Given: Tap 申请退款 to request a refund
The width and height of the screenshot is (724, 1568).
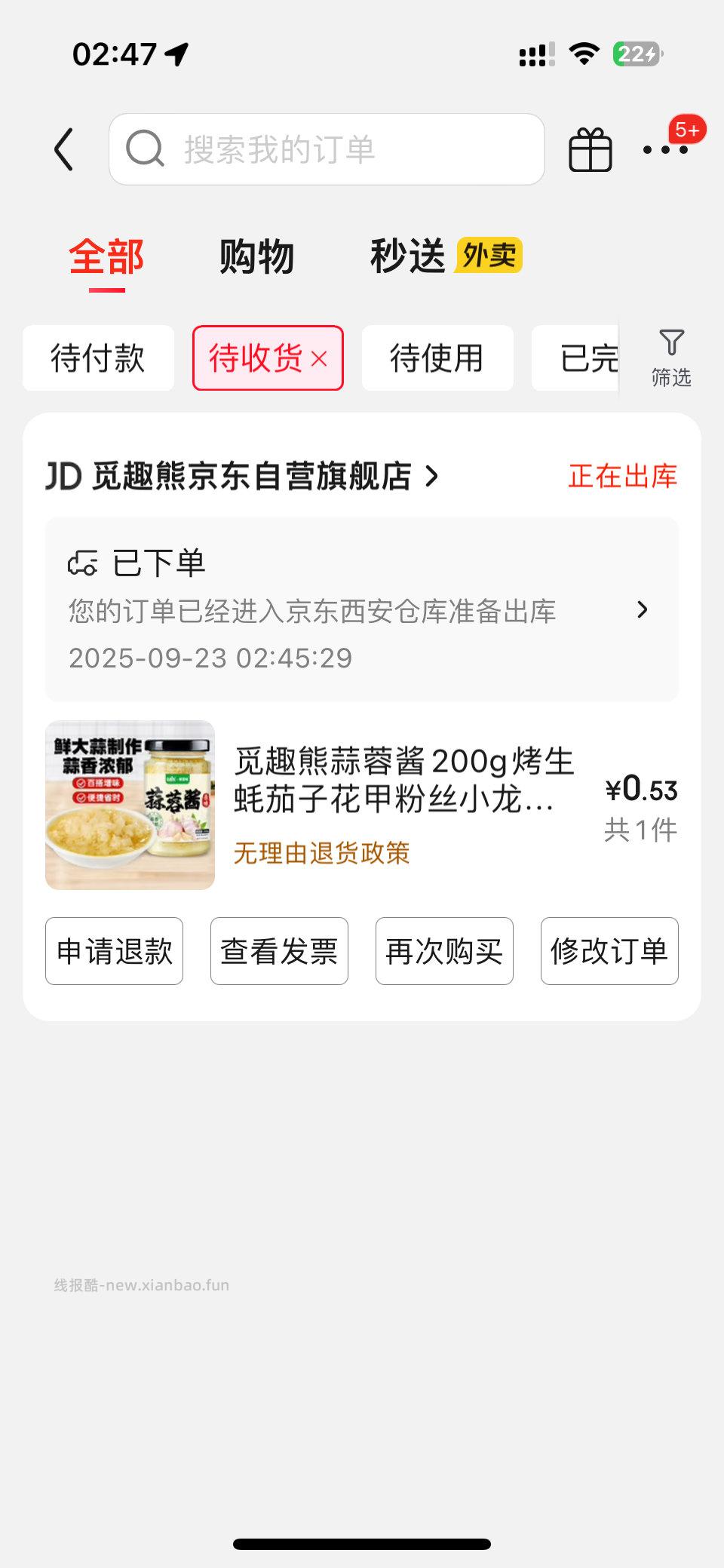Looking at the screenshot, I should (x=114, y=951).
